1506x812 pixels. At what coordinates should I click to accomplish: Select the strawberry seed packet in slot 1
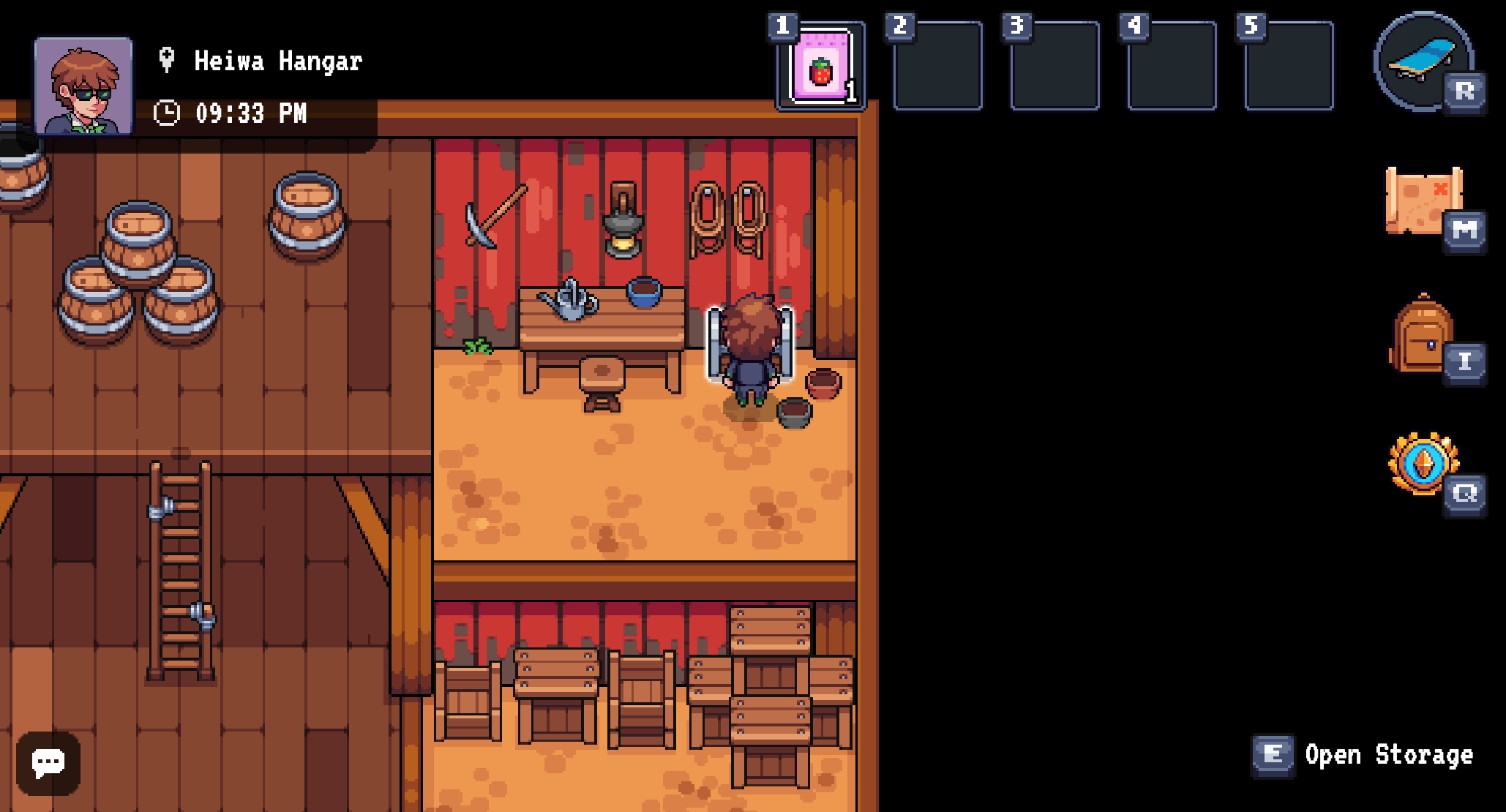(821, 67)
